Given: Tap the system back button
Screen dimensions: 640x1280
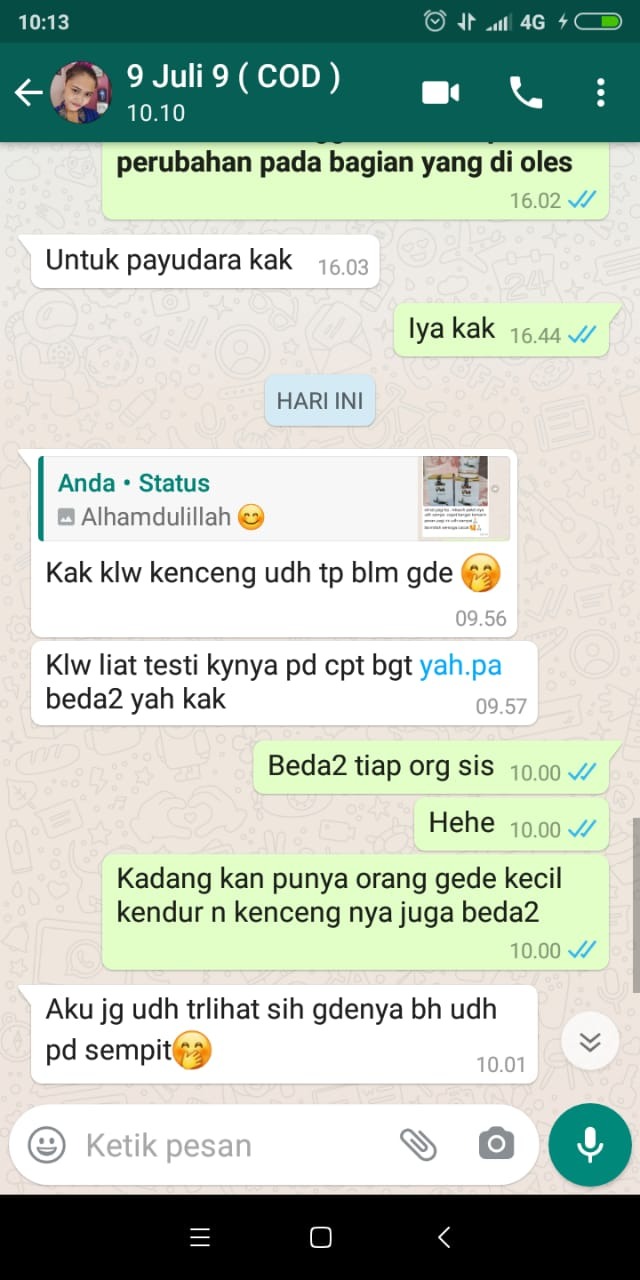Looking at the screenshot, I should pyautogui.click(x=444, y=1238).
